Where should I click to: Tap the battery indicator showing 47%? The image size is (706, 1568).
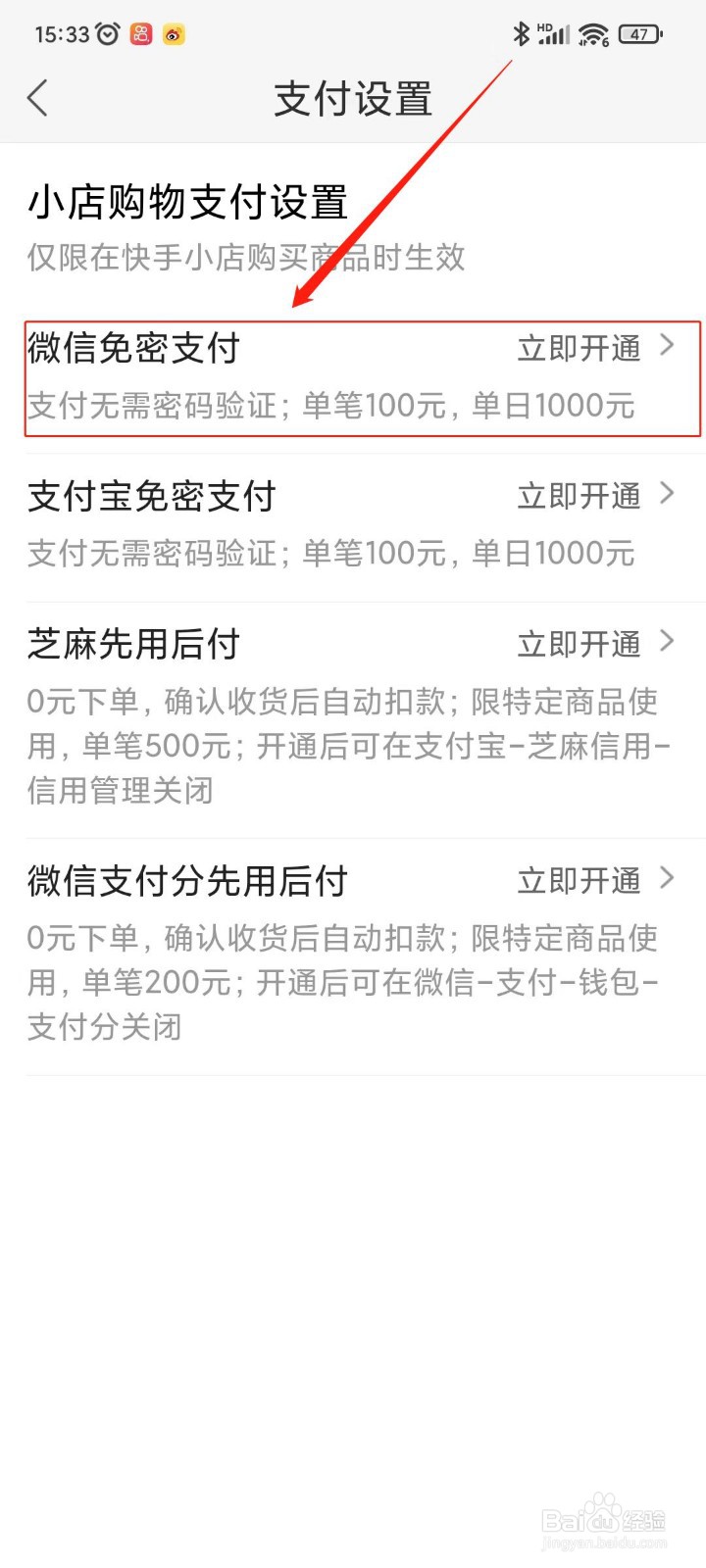[639, 33]
